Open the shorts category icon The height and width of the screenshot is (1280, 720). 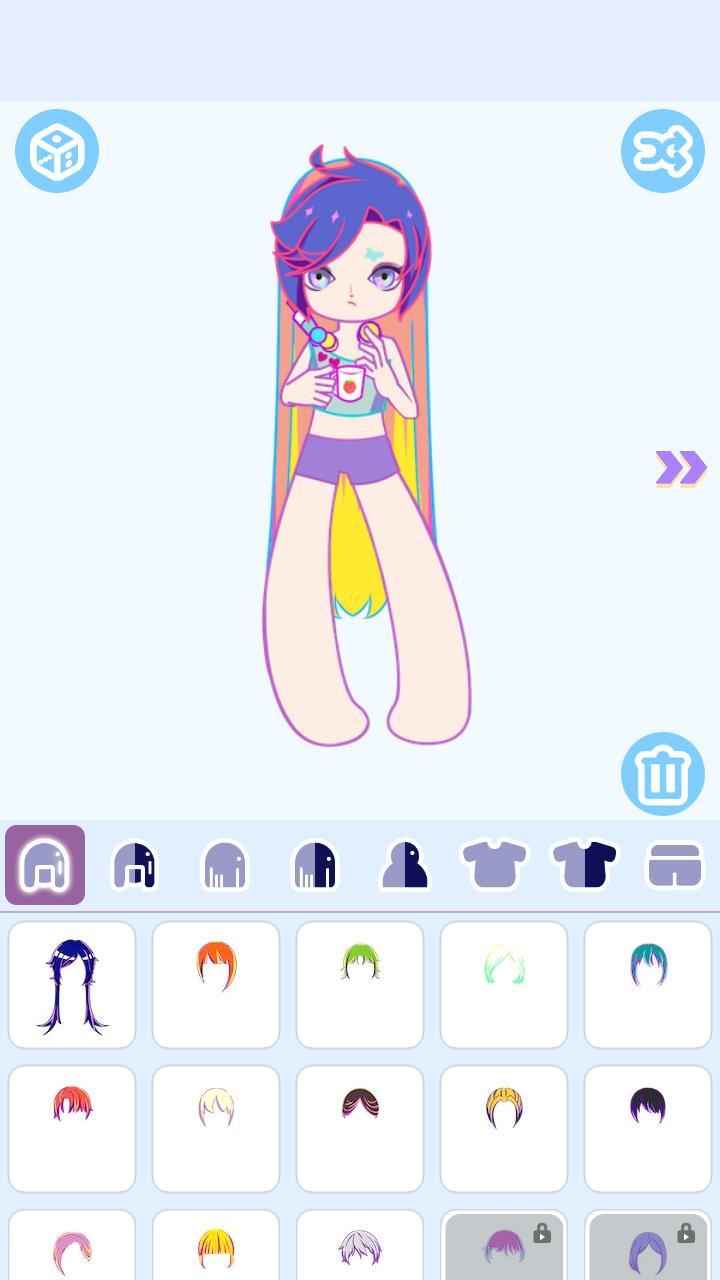coord(672,862)
